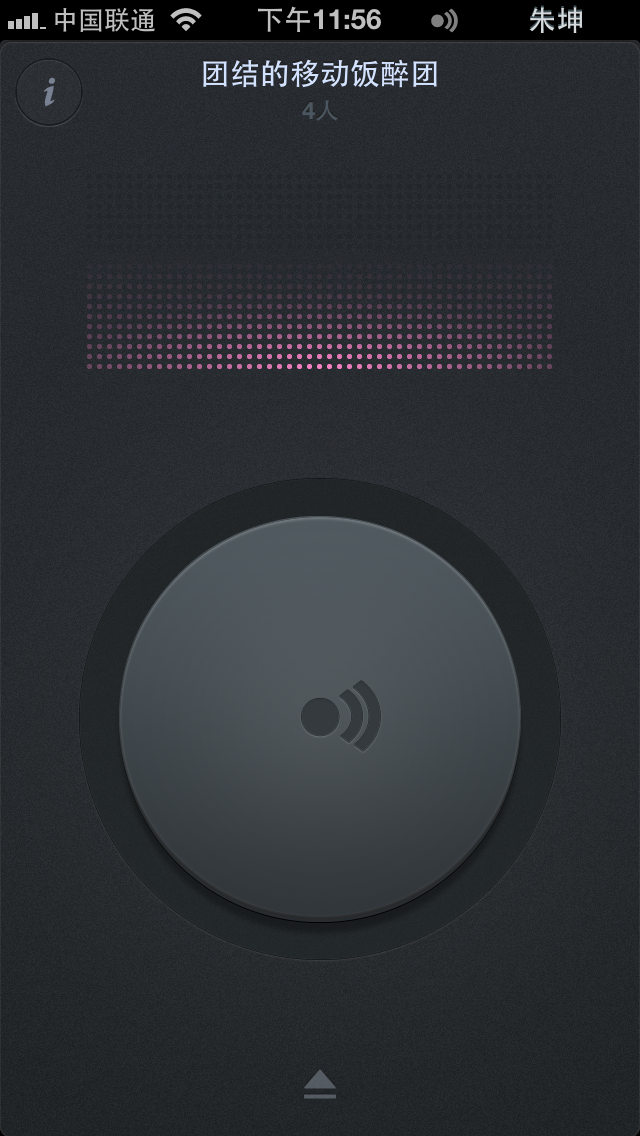Tap the eject icon at the bottom
Viewport: 640px width, 1136px height.
pyautogui.click(x=320, y=1085)
